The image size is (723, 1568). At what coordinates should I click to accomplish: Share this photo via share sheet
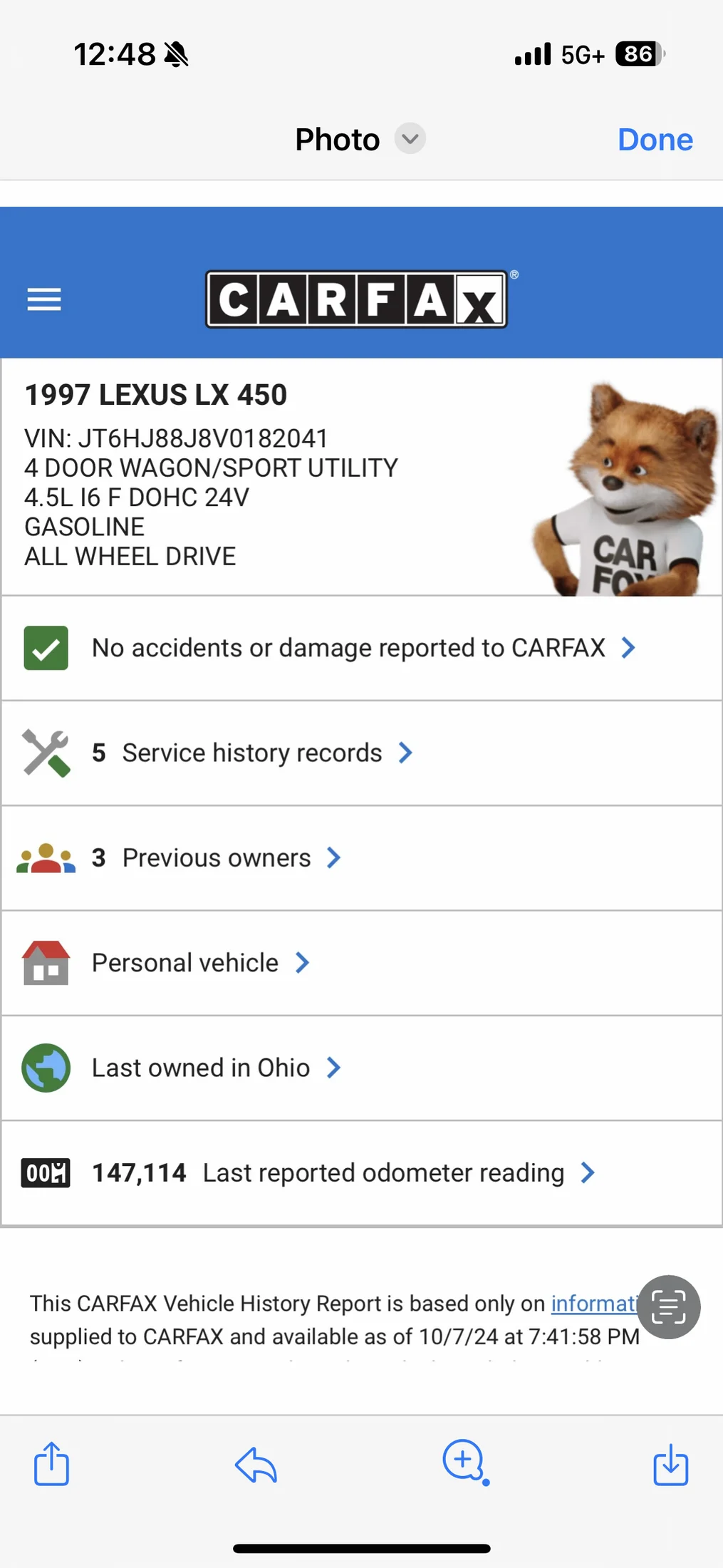tap(52, 1465)
